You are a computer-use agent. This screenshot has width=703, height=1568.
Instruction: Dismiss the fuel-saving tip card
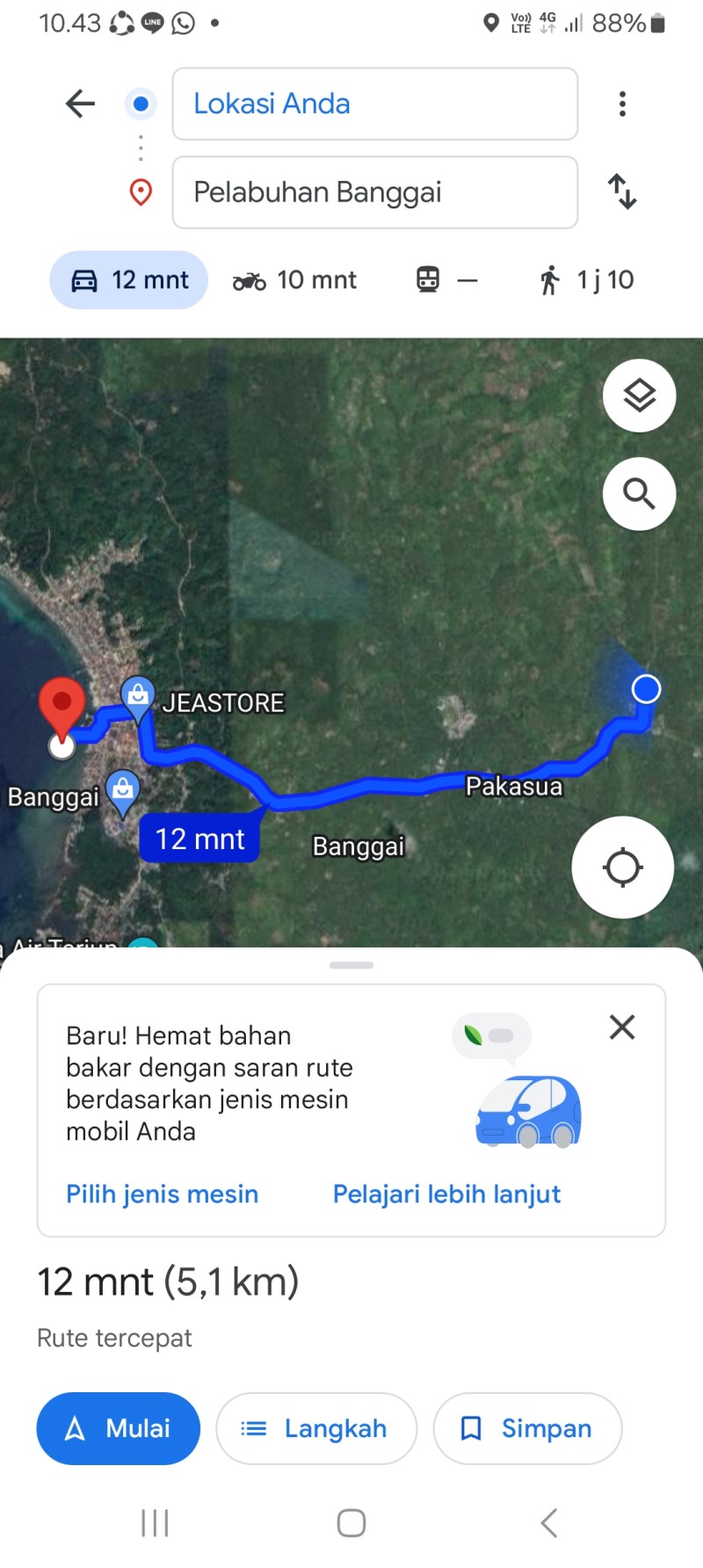pos(622,1027)
